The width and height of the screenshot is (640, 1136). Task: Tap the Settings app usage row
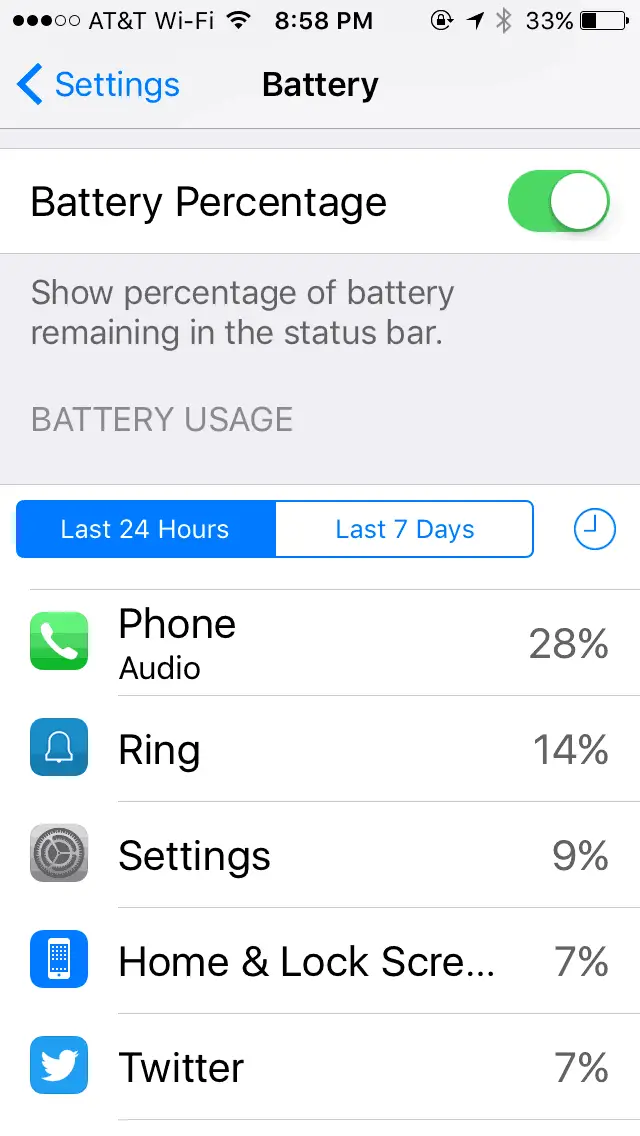pyautogui.click(x=320, y=854)
